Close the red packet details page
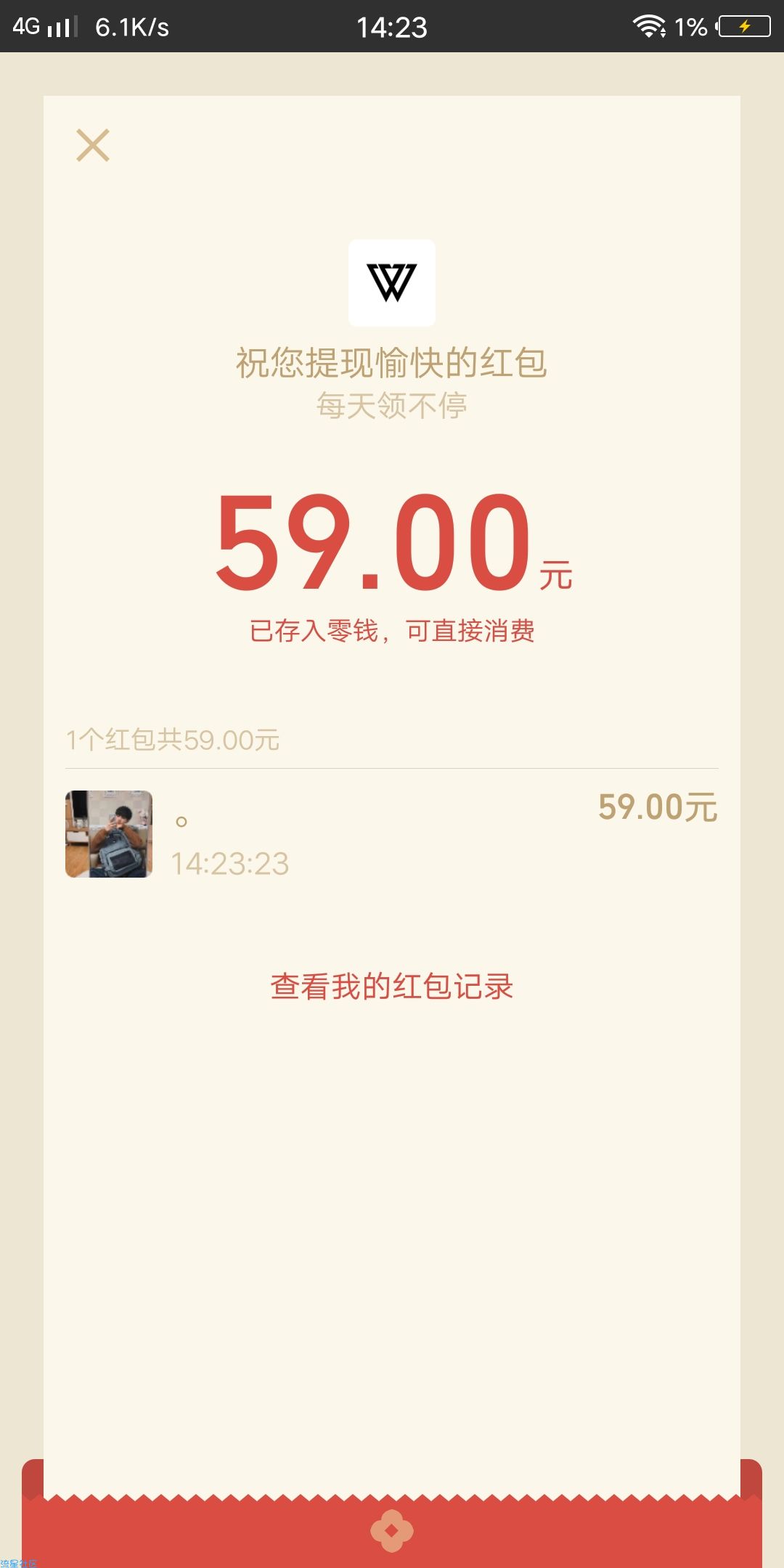Screen dimensions: 784x1568 click(93, 145)
